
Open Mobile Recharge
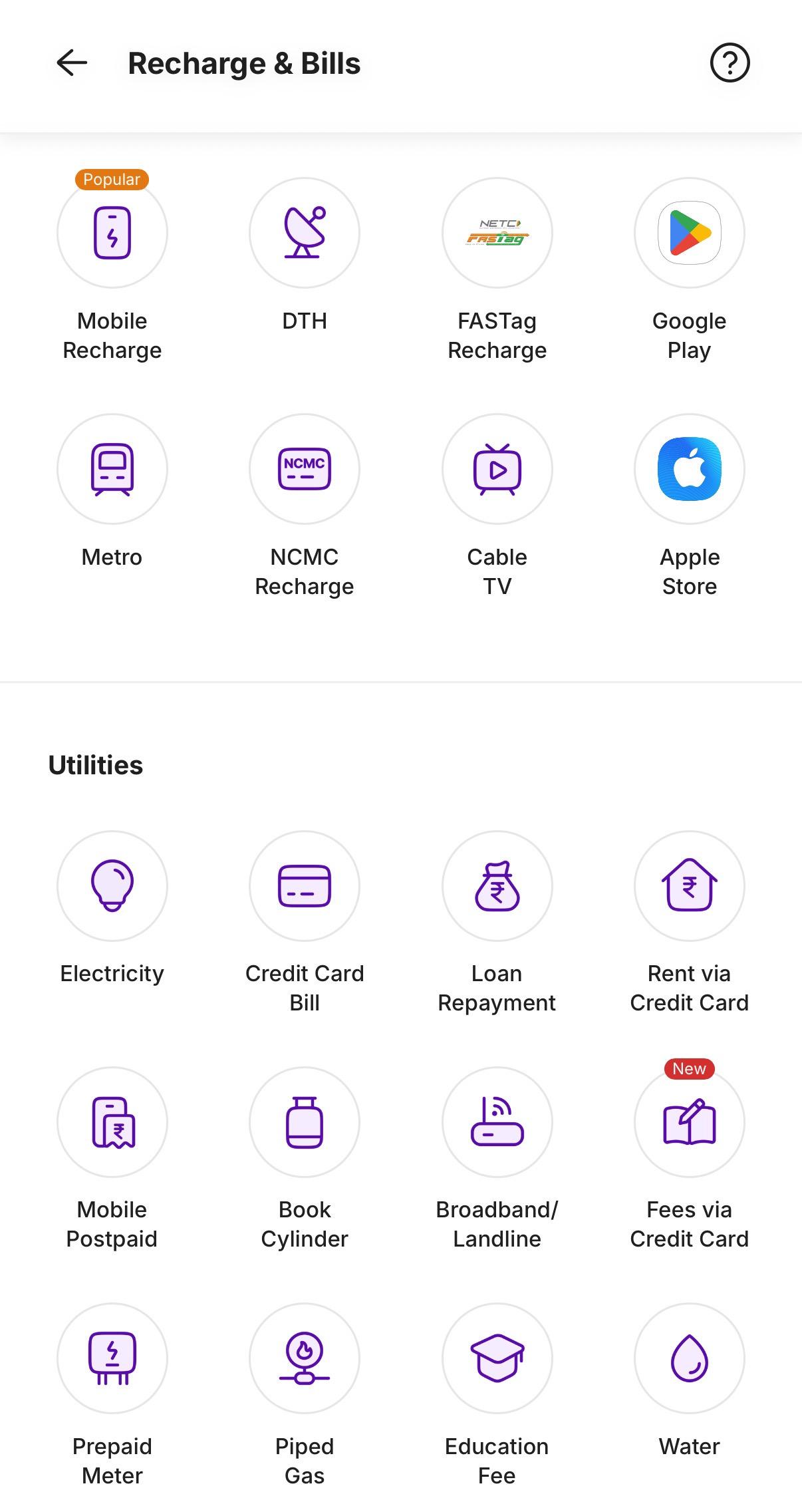112,233
